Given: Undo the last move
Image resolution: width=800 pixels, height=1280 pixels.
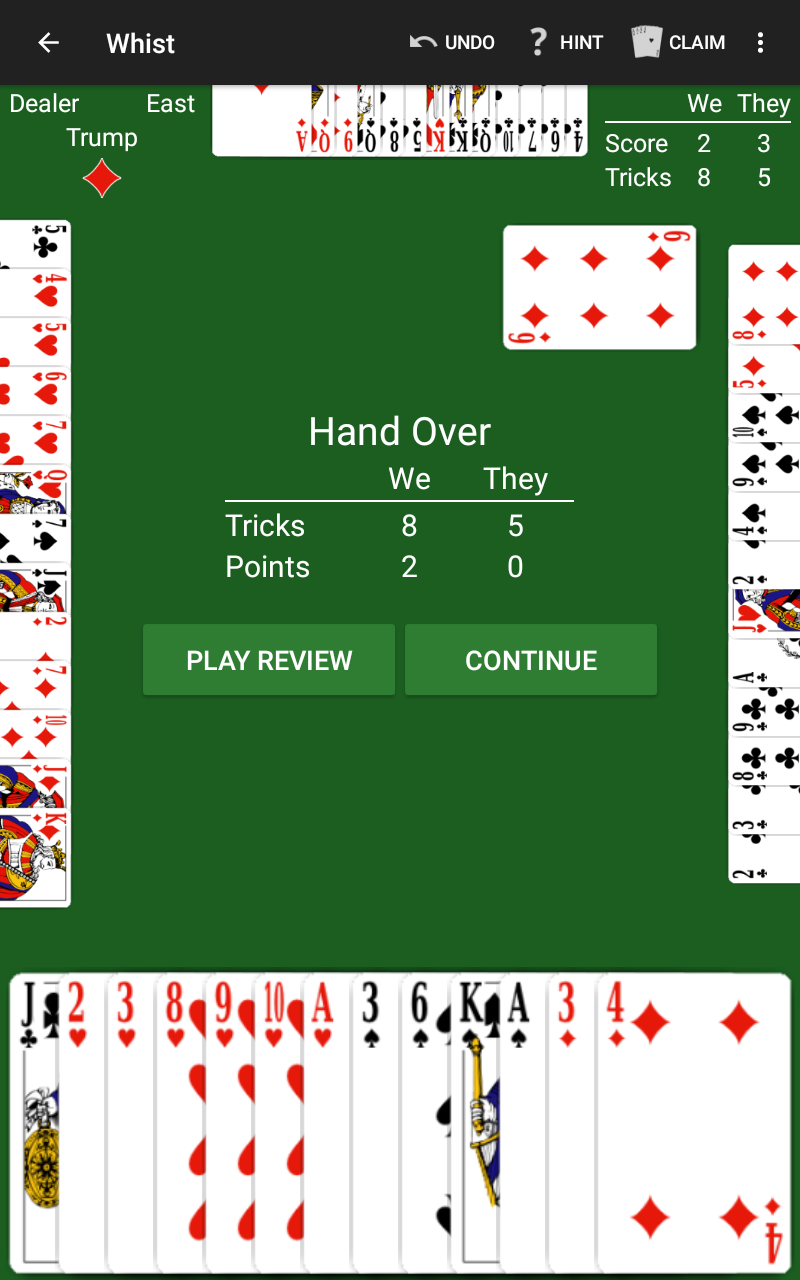Looking at the screenshot, I should click(452, 42).
